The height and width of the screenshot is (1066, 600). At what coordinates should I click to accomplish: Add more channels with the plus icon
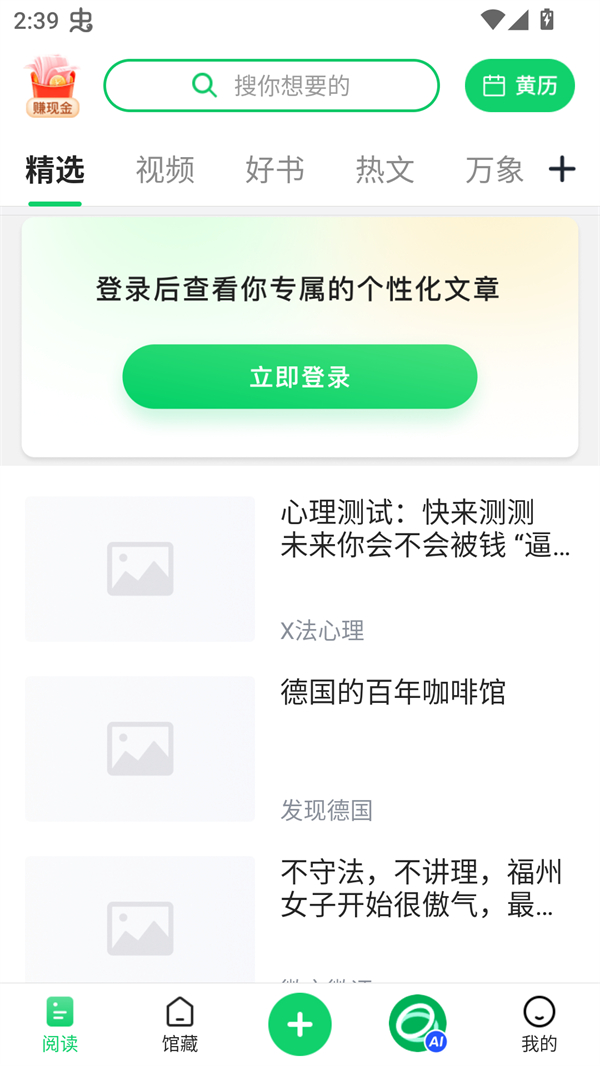[x=562, y=169]
